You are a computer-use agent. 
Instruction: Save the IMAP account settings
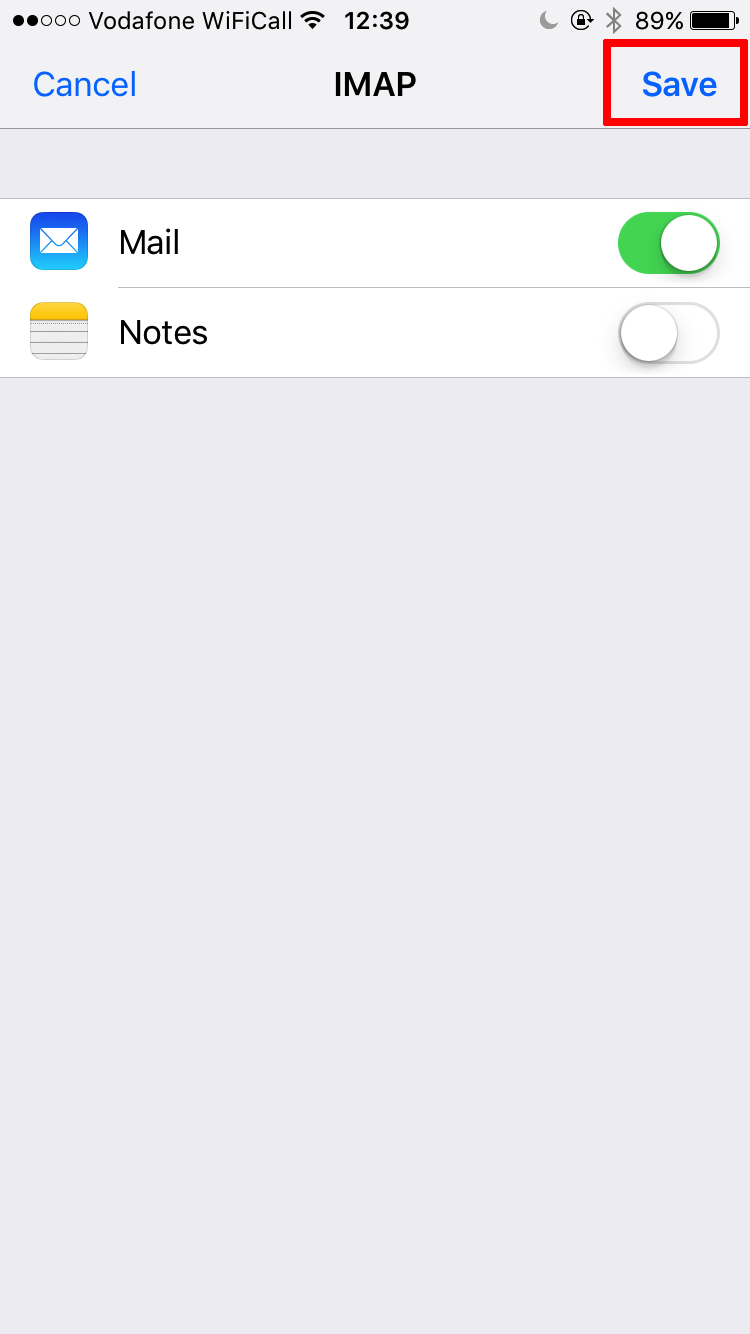(x=679, y=85)
